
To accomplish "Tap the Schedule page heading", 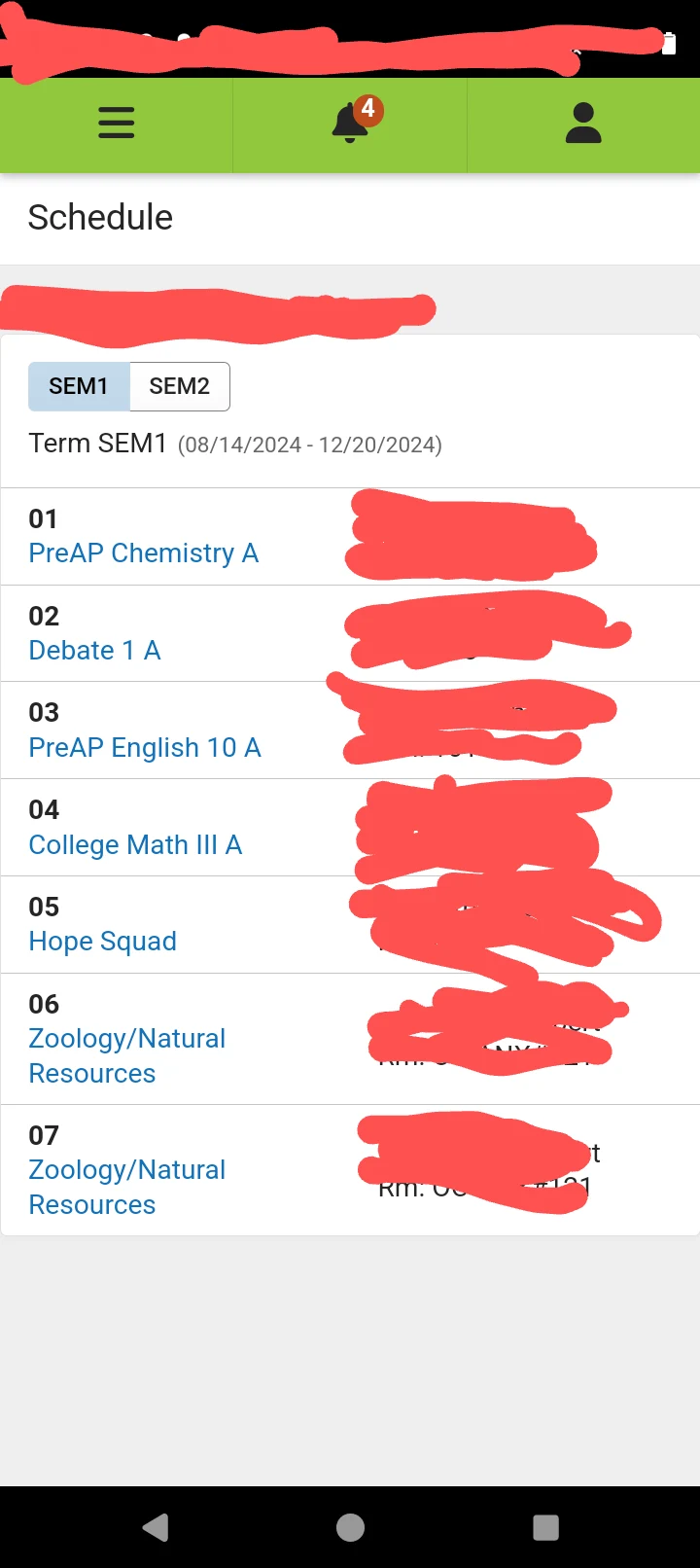I will point(100,218).
